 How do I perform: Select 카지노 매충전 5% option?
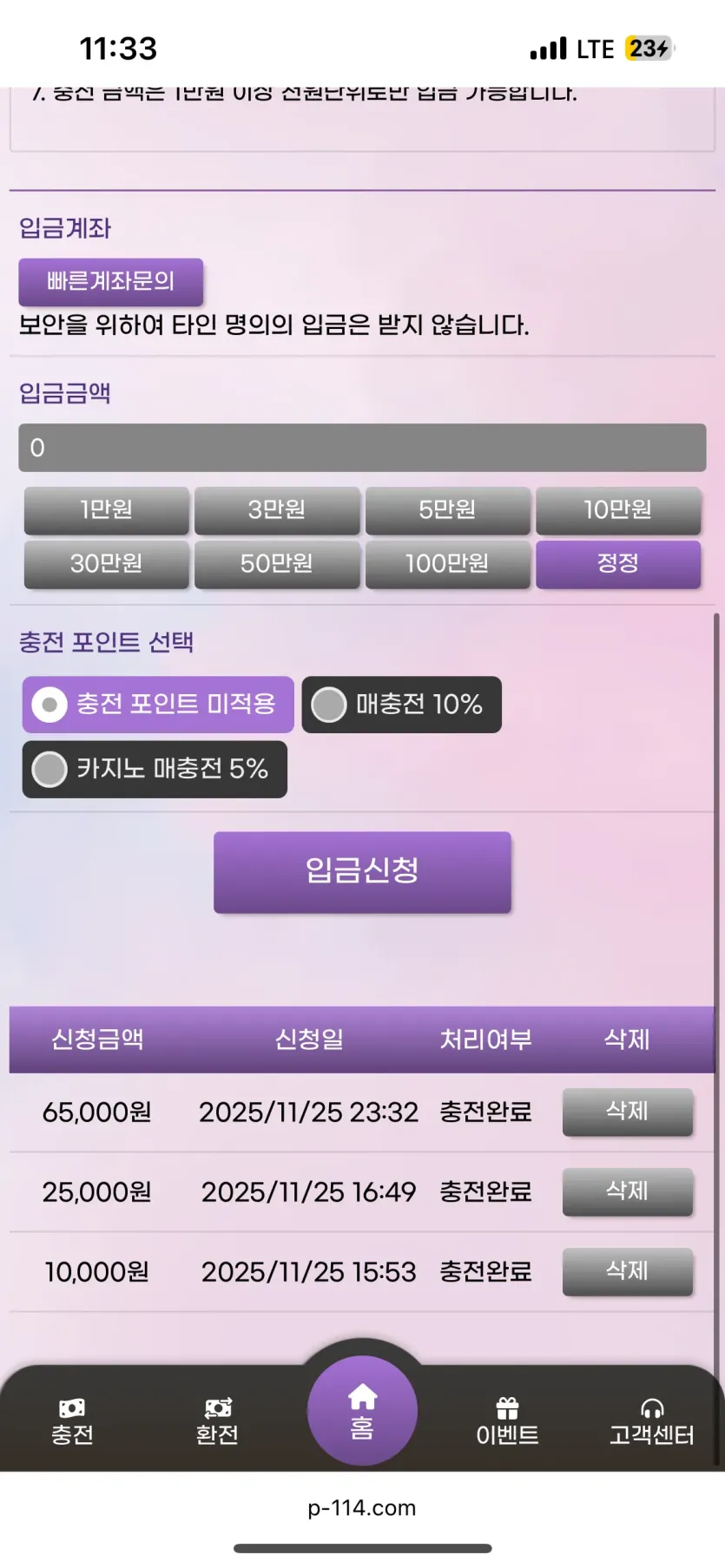click(155, 769)
